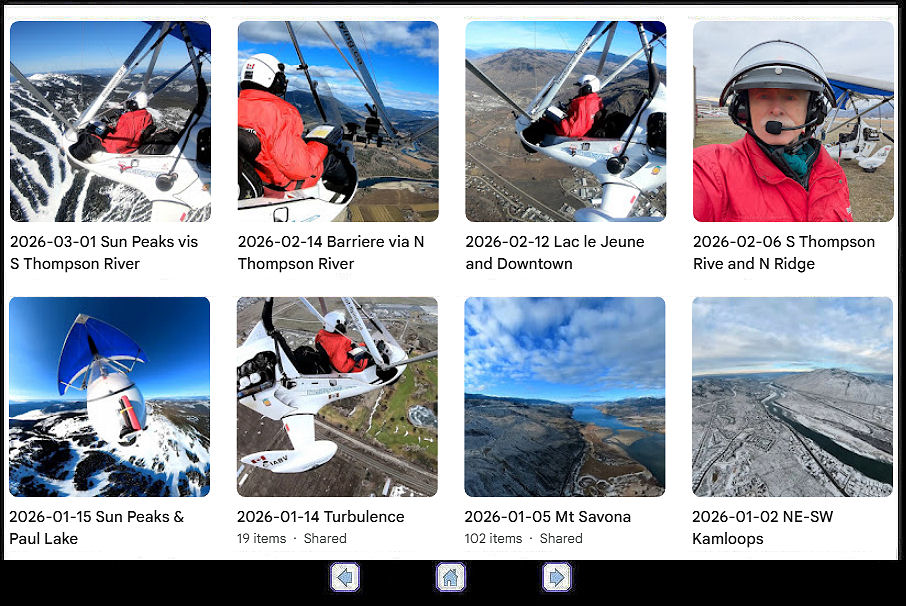Open the 2026-01-02 NE-SW Kamloops album
906x606 pixels.
793,397
